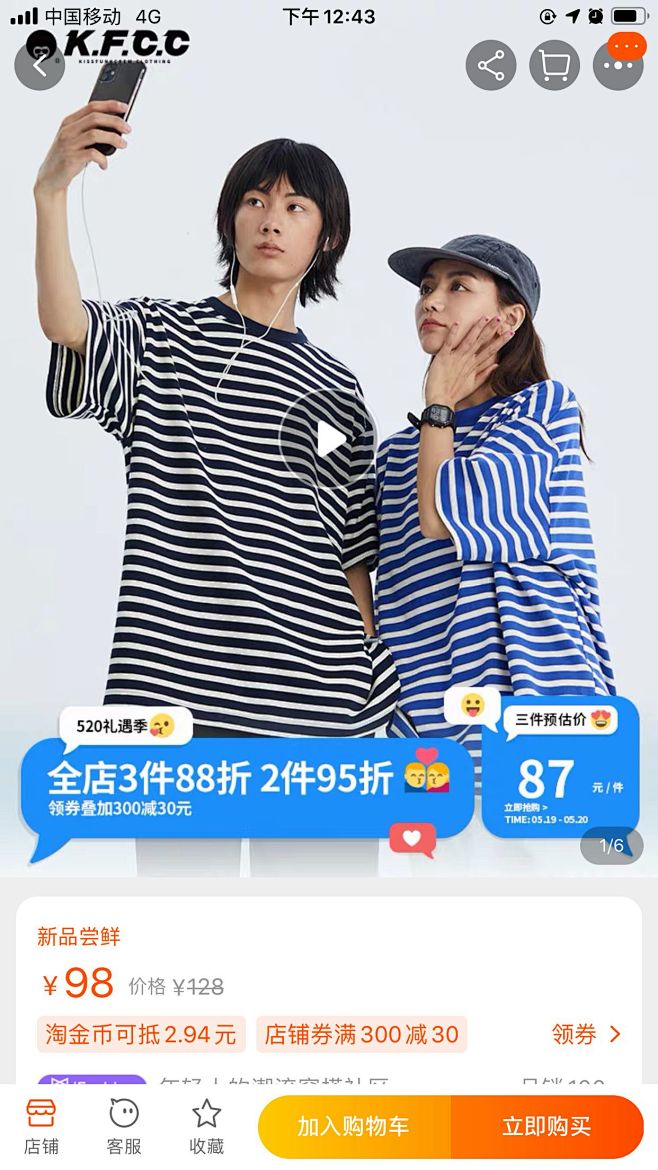The height and width of the screenshot is (1170, 658).
Task: Open the shopping cart
Action: click(554, 66)
